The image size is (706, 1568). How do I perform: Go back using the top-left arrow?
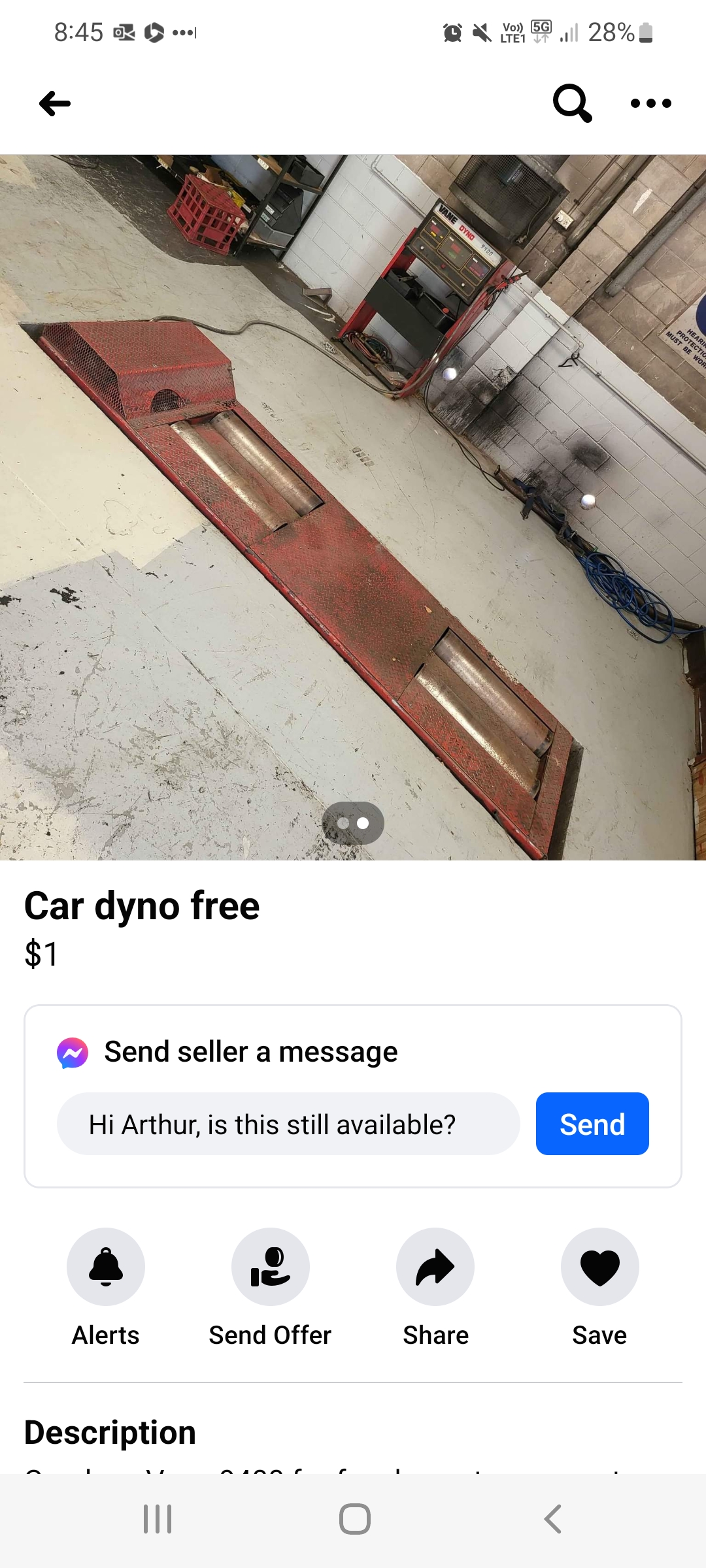coord(55,103)
